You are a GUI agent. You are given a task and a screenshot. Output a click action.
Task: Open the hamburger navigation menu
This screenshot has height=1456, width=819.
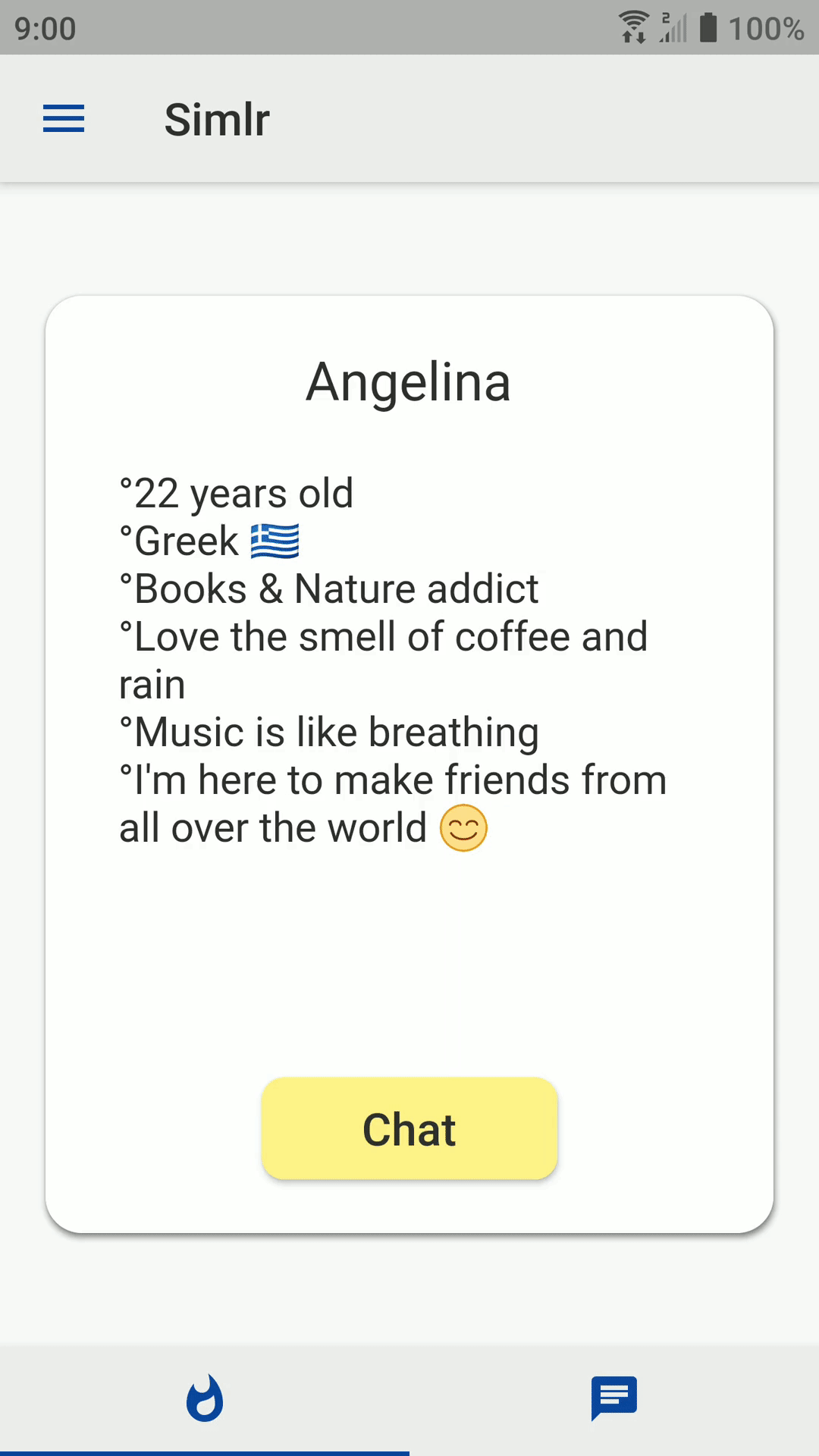click(x=64, y=119)
